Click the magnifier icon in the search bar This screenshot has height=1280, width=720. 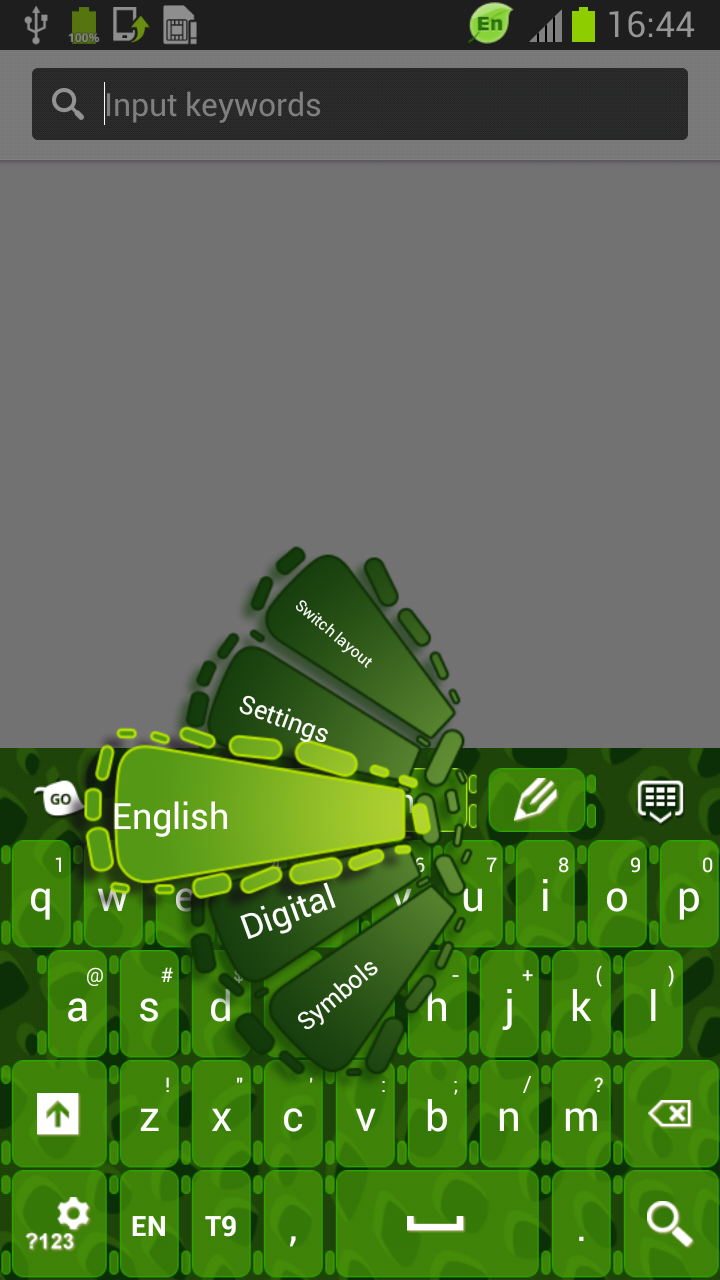pyautogui.click(x=66, y=103)
